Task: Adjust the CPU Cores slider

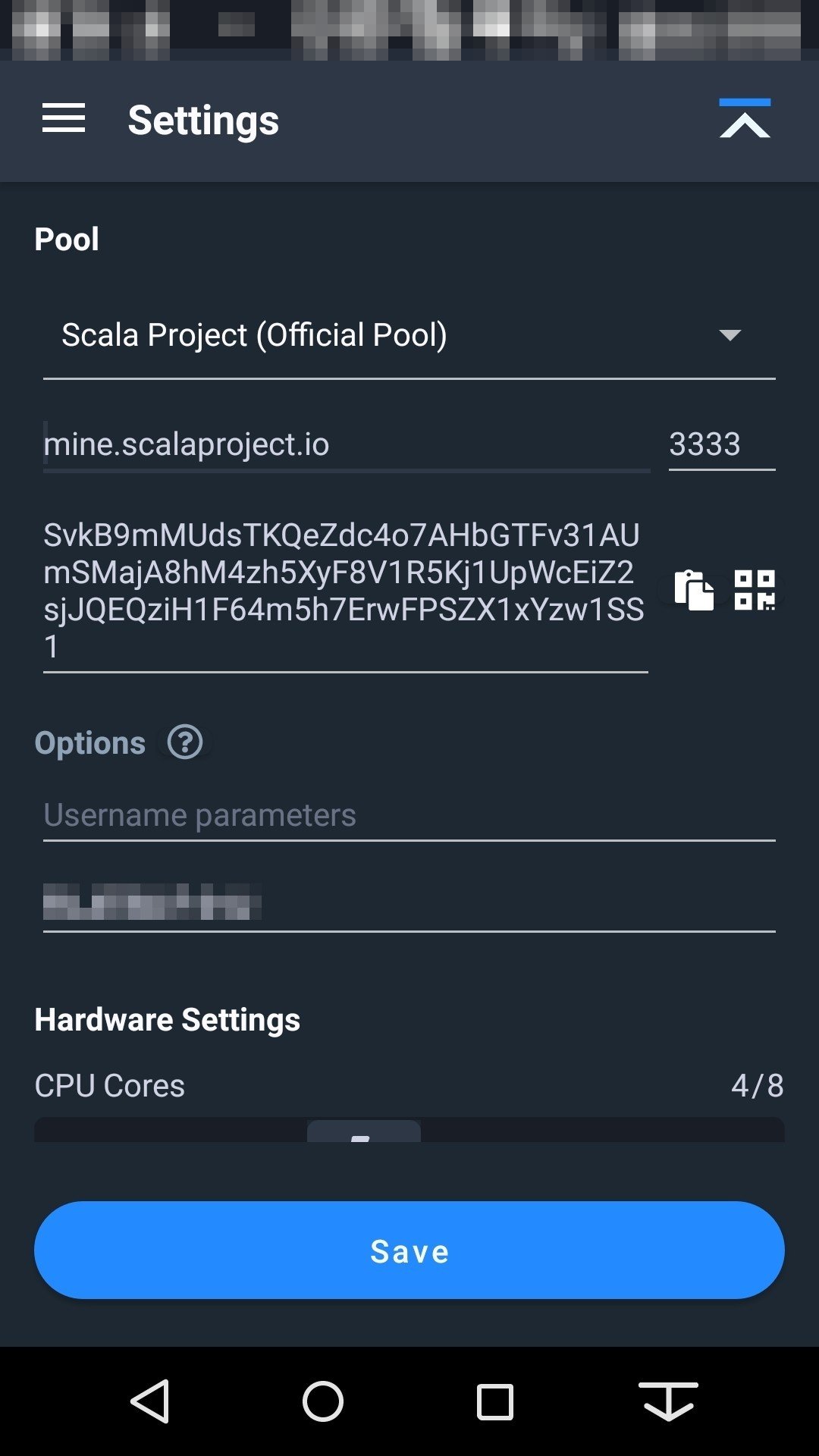Action: [364, 1130]
